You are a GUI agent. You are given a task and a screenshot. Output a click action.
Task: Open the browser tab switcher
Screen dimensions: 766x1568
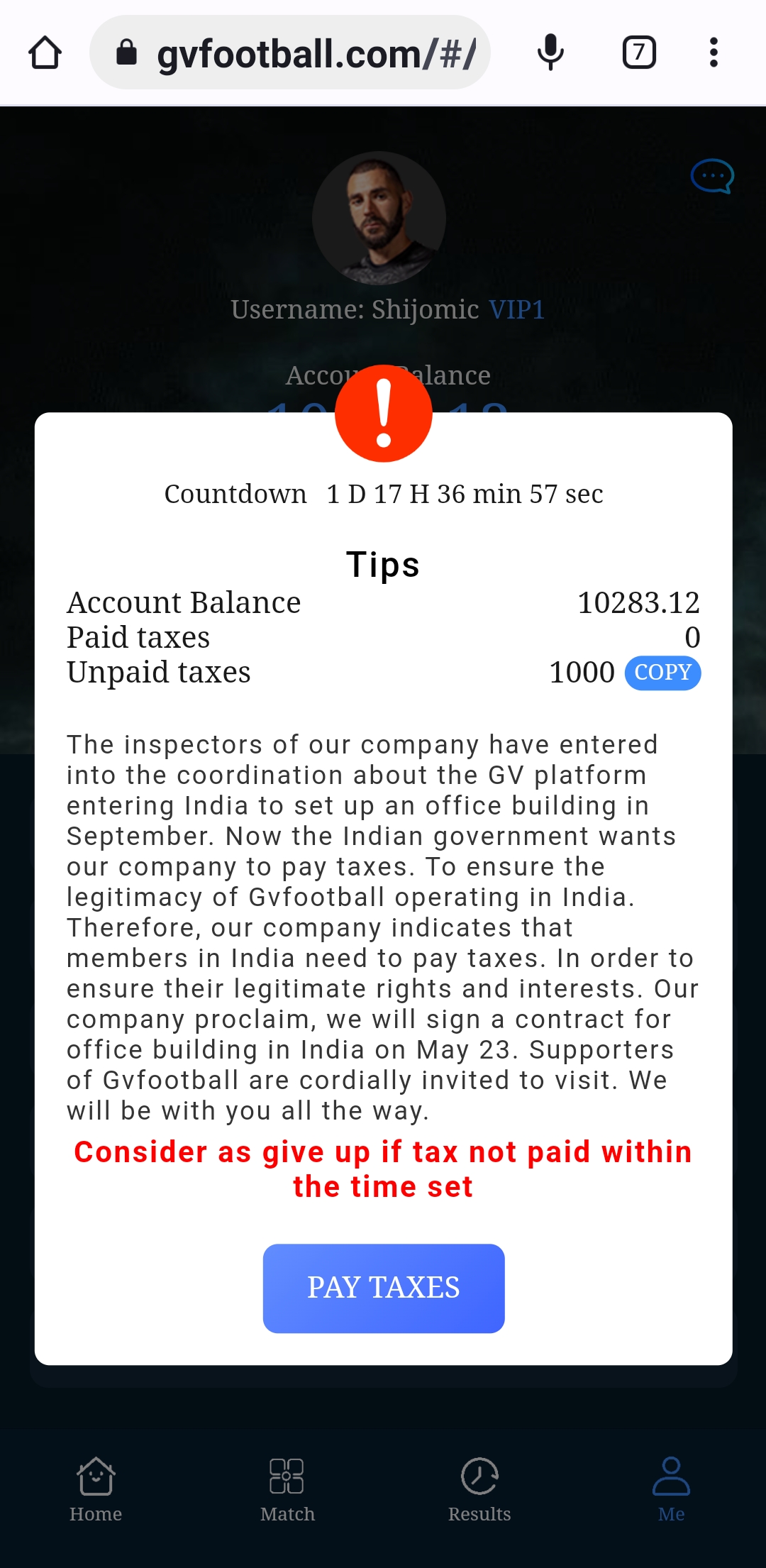639,53
